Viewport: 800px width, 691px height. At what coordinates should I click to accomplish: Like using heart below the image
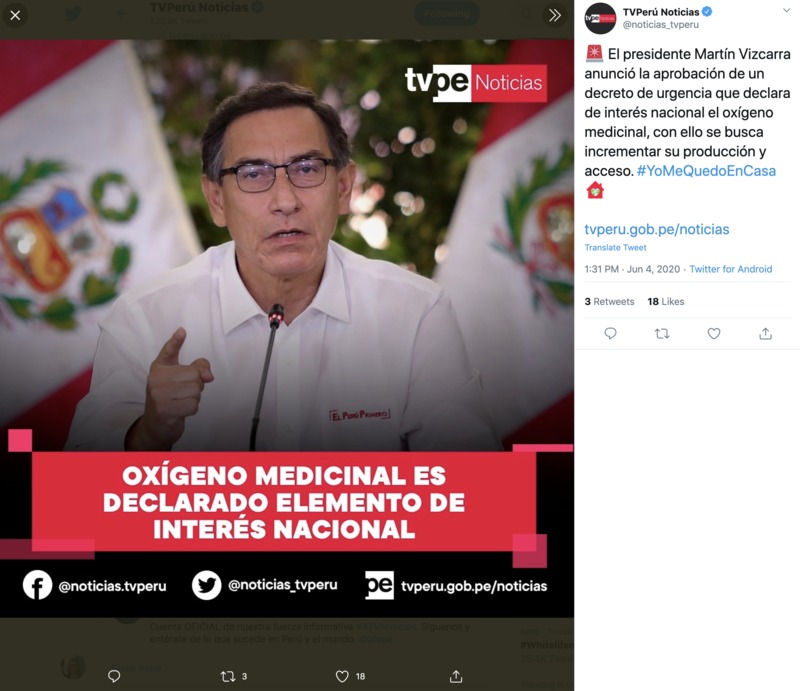(343, 676)
